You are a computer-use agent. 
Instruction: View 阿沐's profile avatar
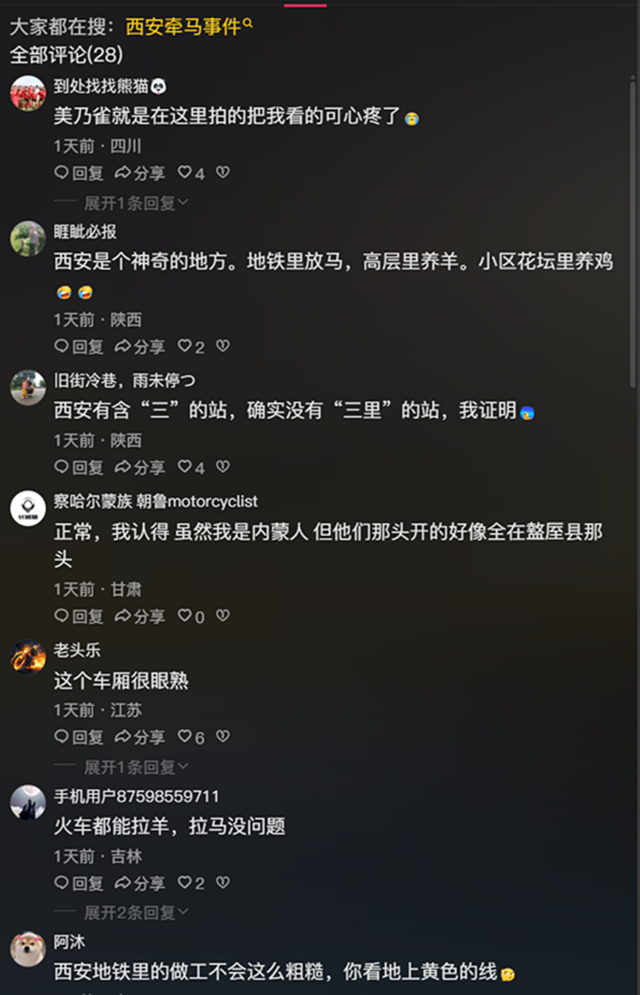pyautogui.click(x=28, y=948)
